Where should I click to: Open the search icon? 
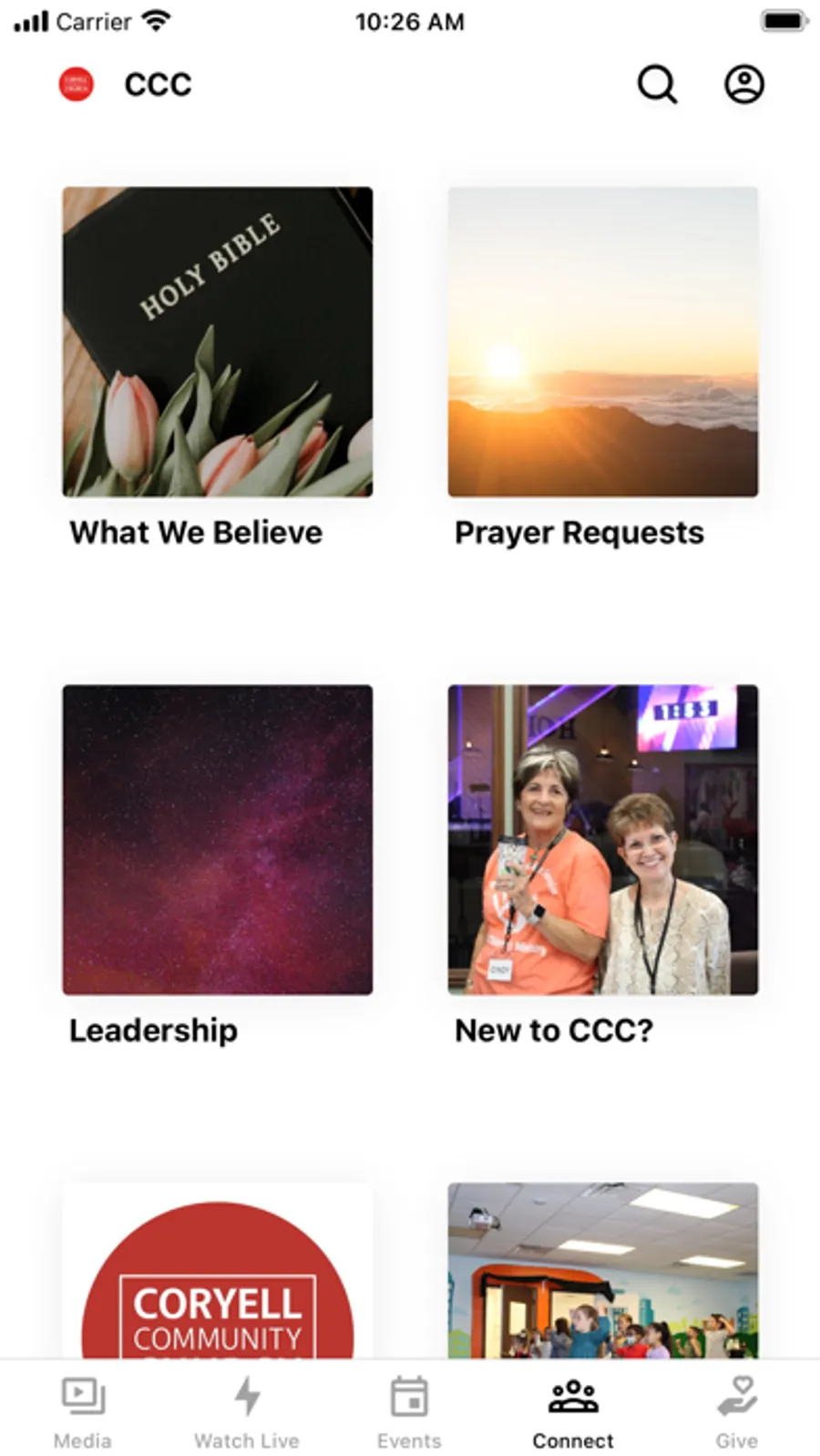(657, 85)
